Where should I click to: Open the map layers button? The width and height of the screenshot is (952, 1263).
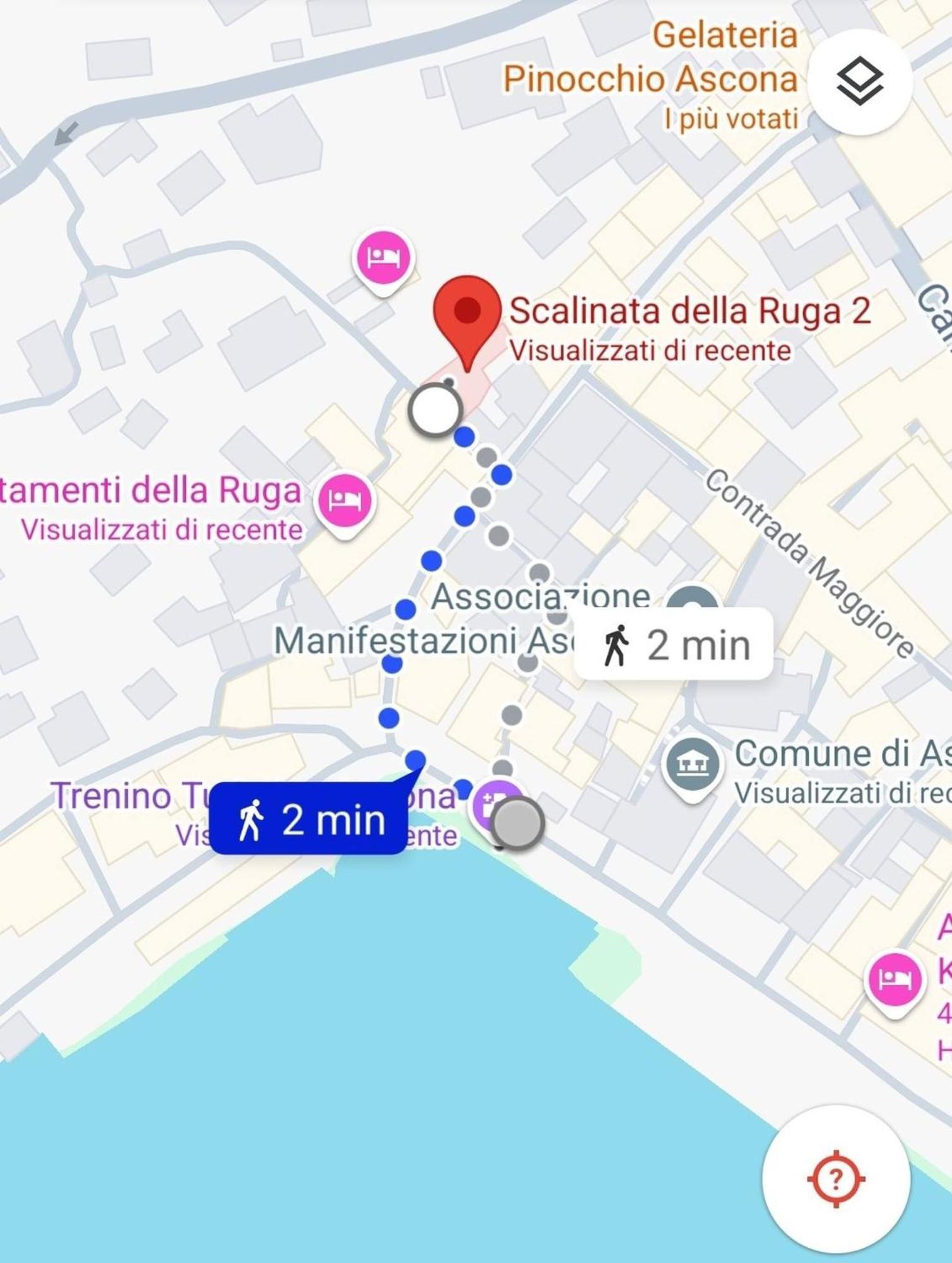859,82
